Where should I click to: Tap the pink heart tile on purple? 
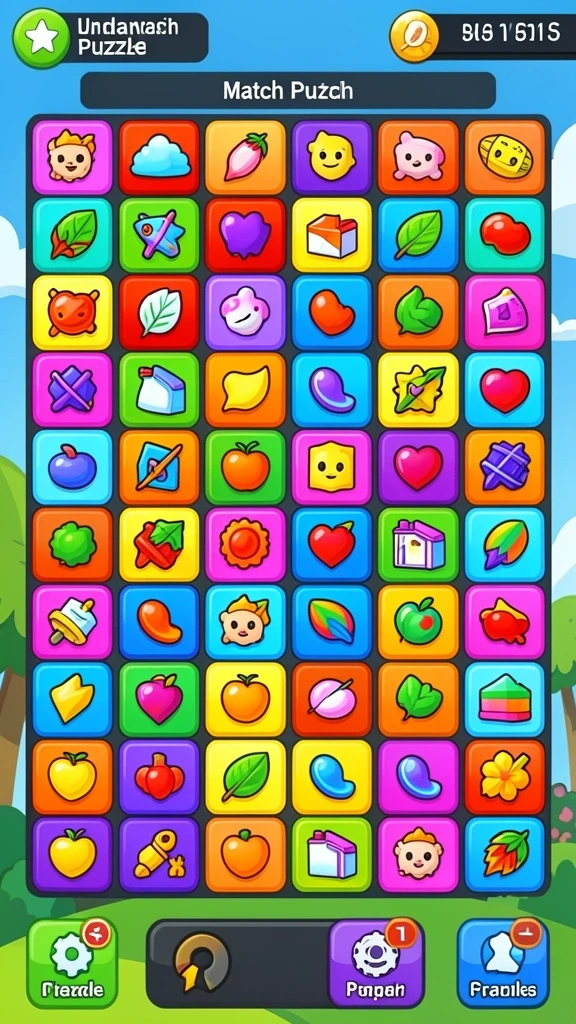click(x=418, y=467)
